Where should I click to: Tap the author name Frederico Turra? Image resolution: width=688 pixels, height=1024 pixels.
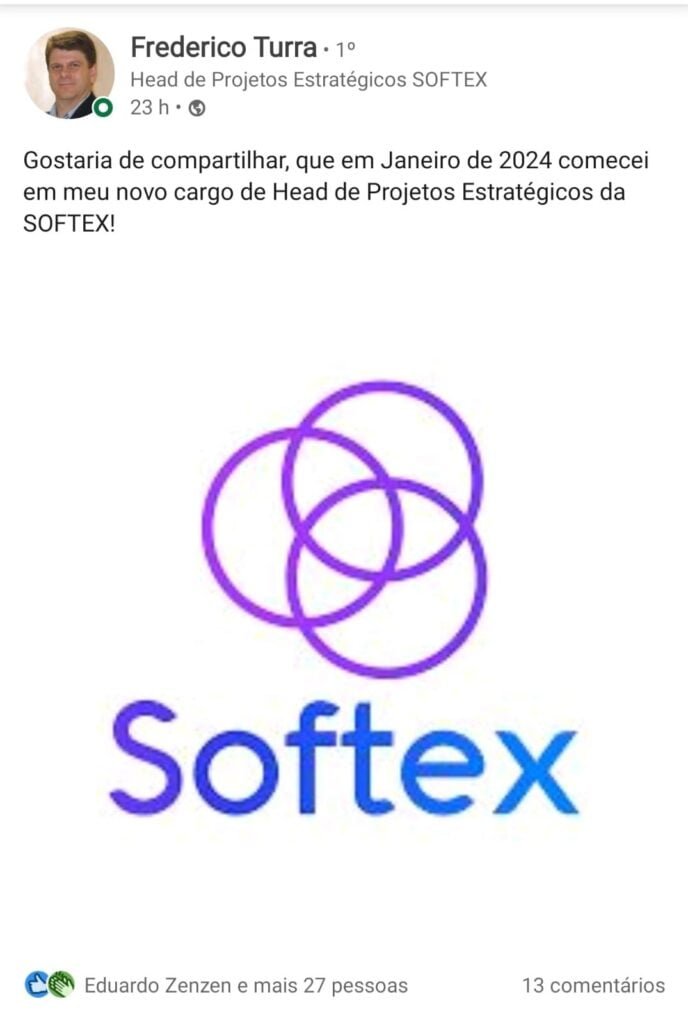point(223,46)
